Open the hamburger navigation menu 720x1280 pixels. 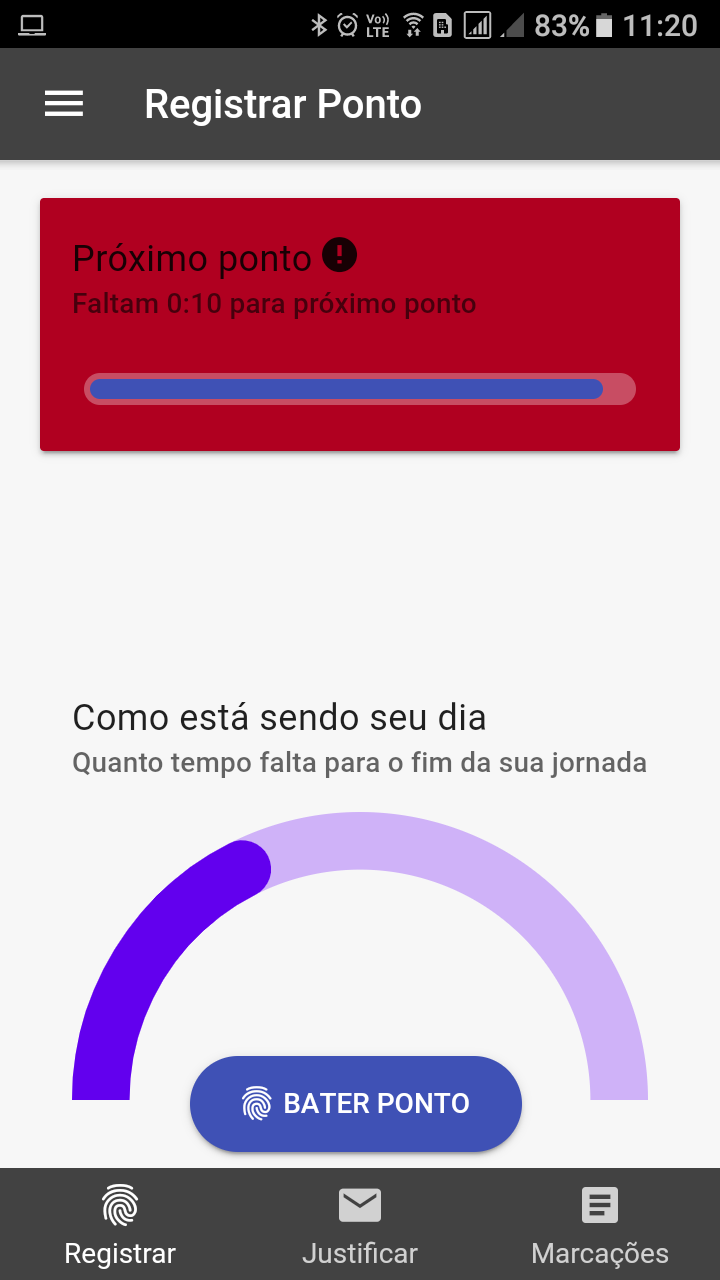(64, 104)
